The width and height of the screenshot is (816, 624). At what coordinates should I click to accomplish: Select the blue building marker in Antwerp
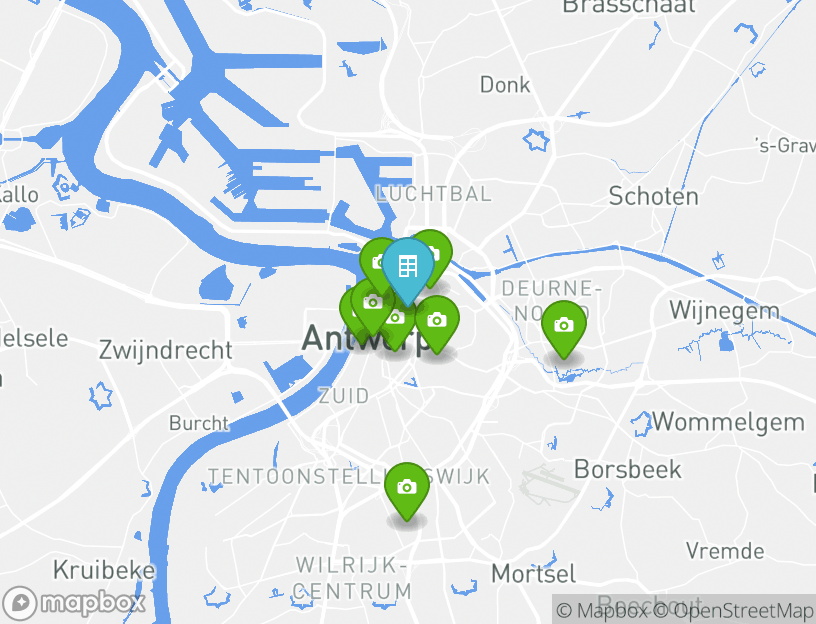407,267
